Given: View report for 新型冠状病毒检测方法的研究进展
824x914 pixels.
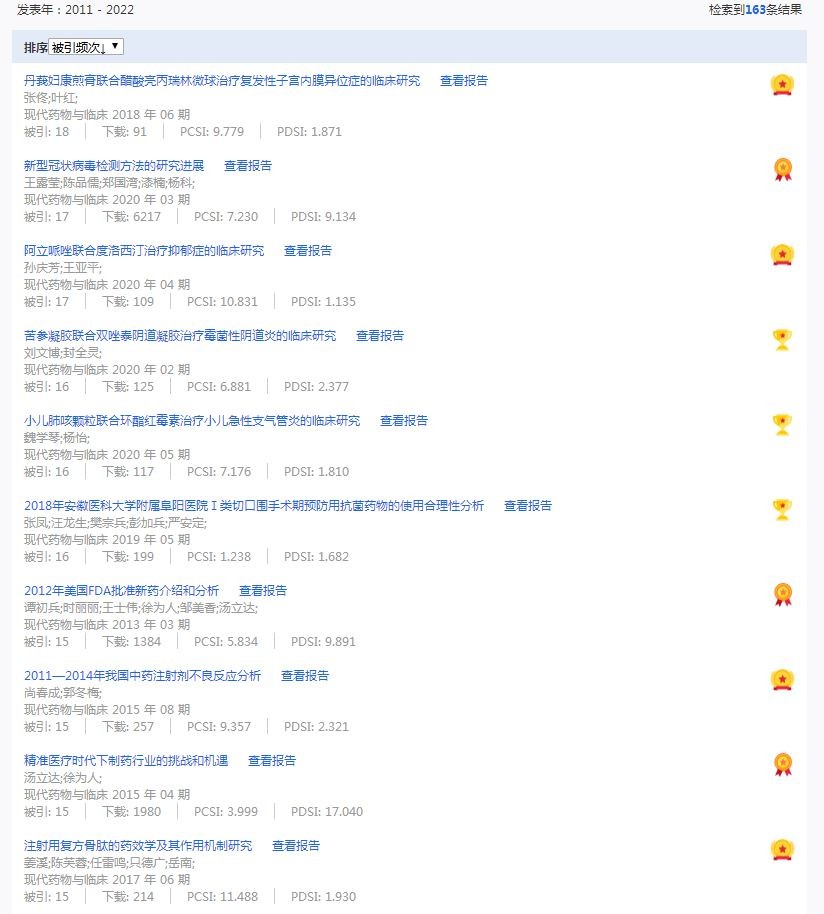Looking at the screenshot, I should pos(248,166).
